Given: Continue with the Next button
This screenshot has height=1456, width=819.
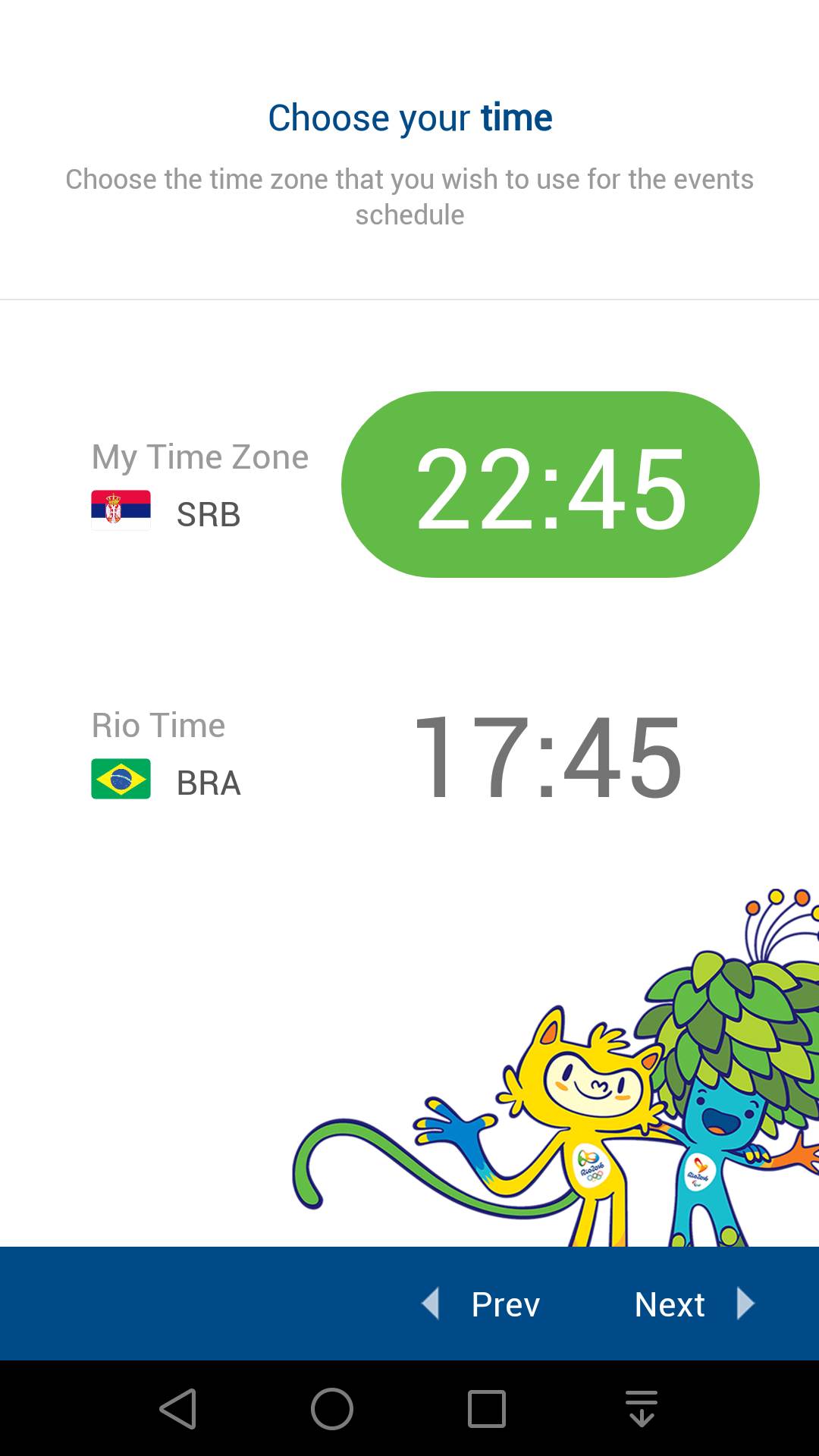Looking at the screenshot, I should (693, 1304).
